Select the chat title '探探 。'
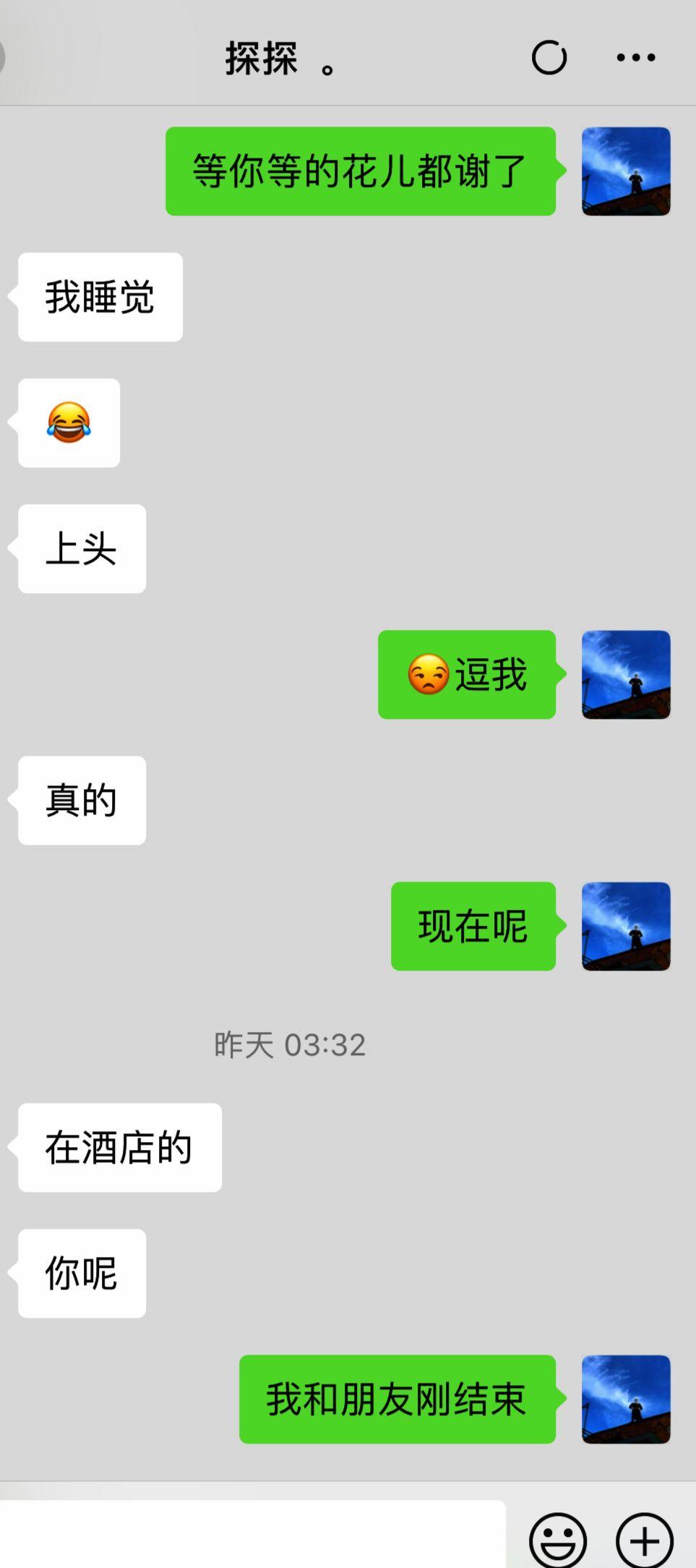 point(278,59)
